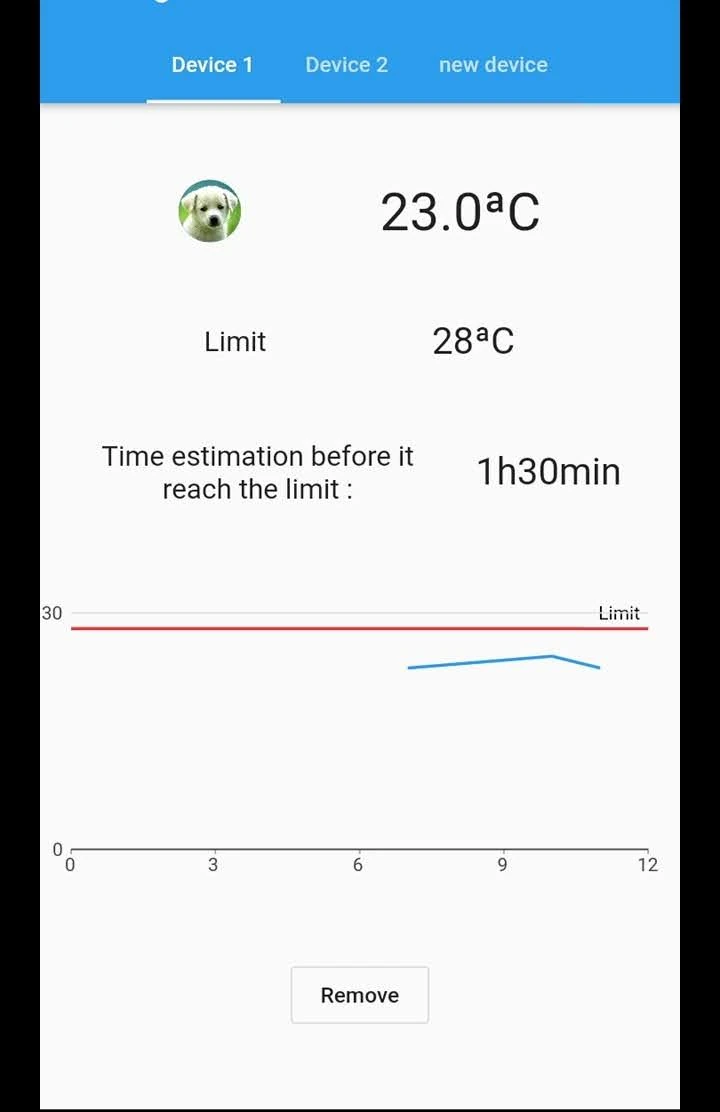Switch to the Device 2 tab

[x=346, y=64]
